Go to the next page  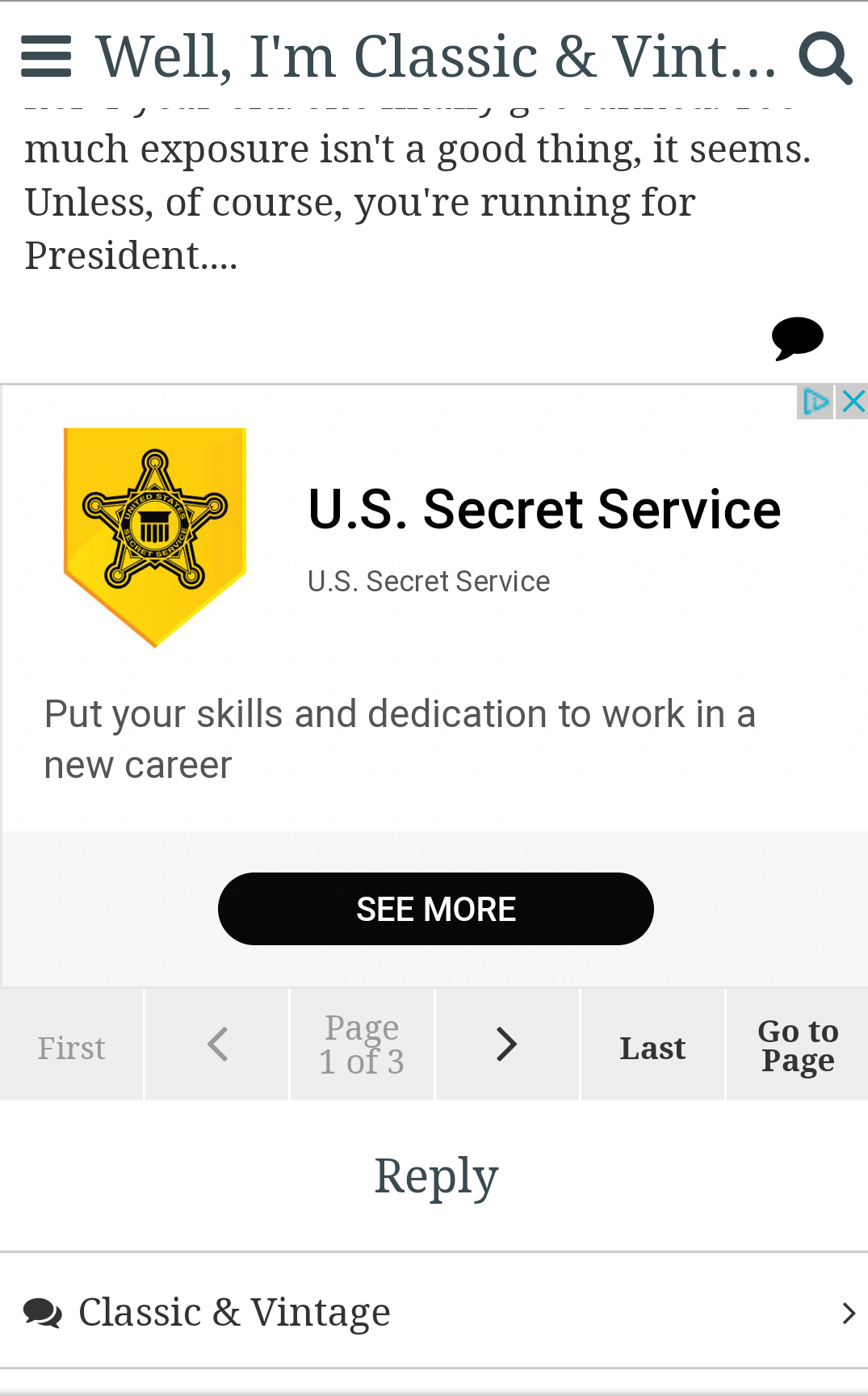tap(507, 1045)
